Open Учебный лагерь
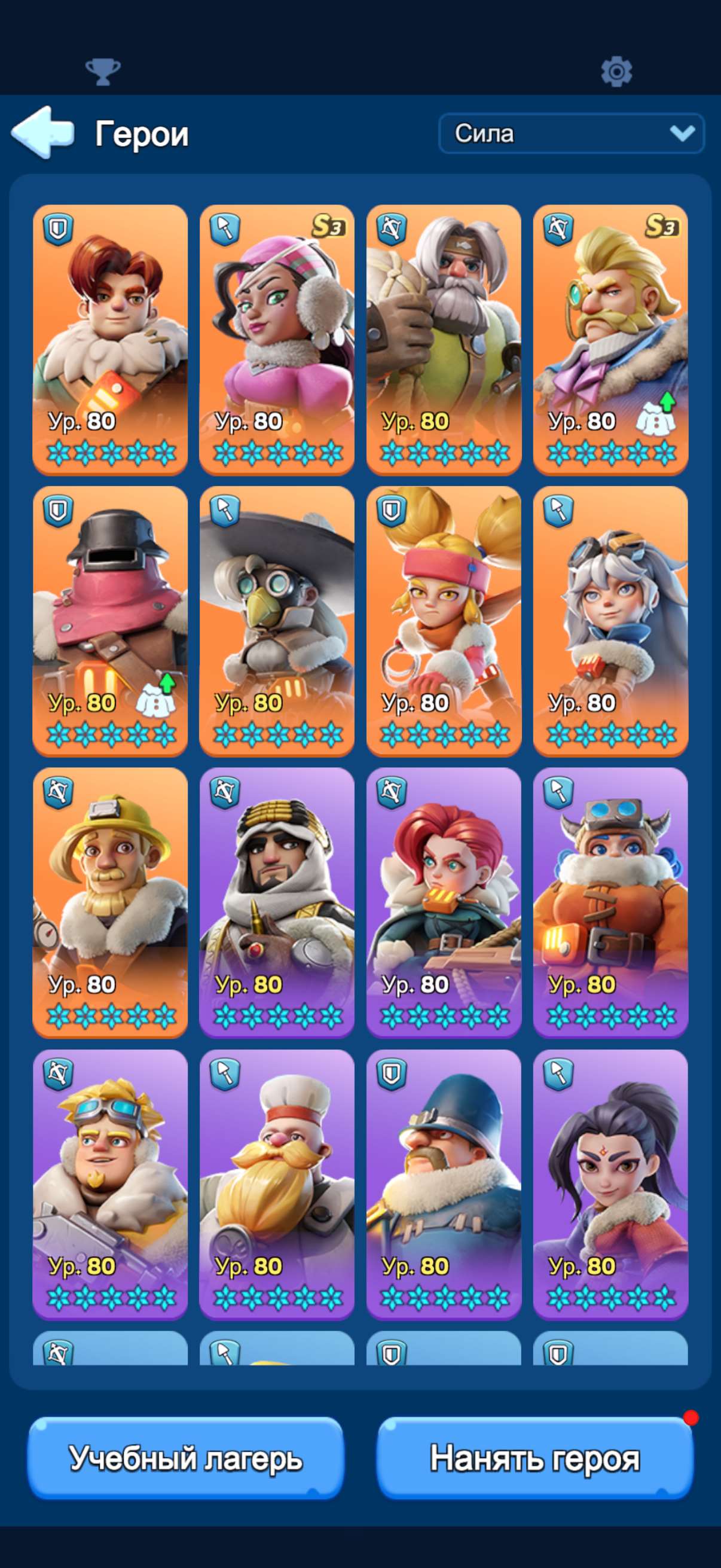This screenshot has height=1568, width=721. pos(185,1457)
